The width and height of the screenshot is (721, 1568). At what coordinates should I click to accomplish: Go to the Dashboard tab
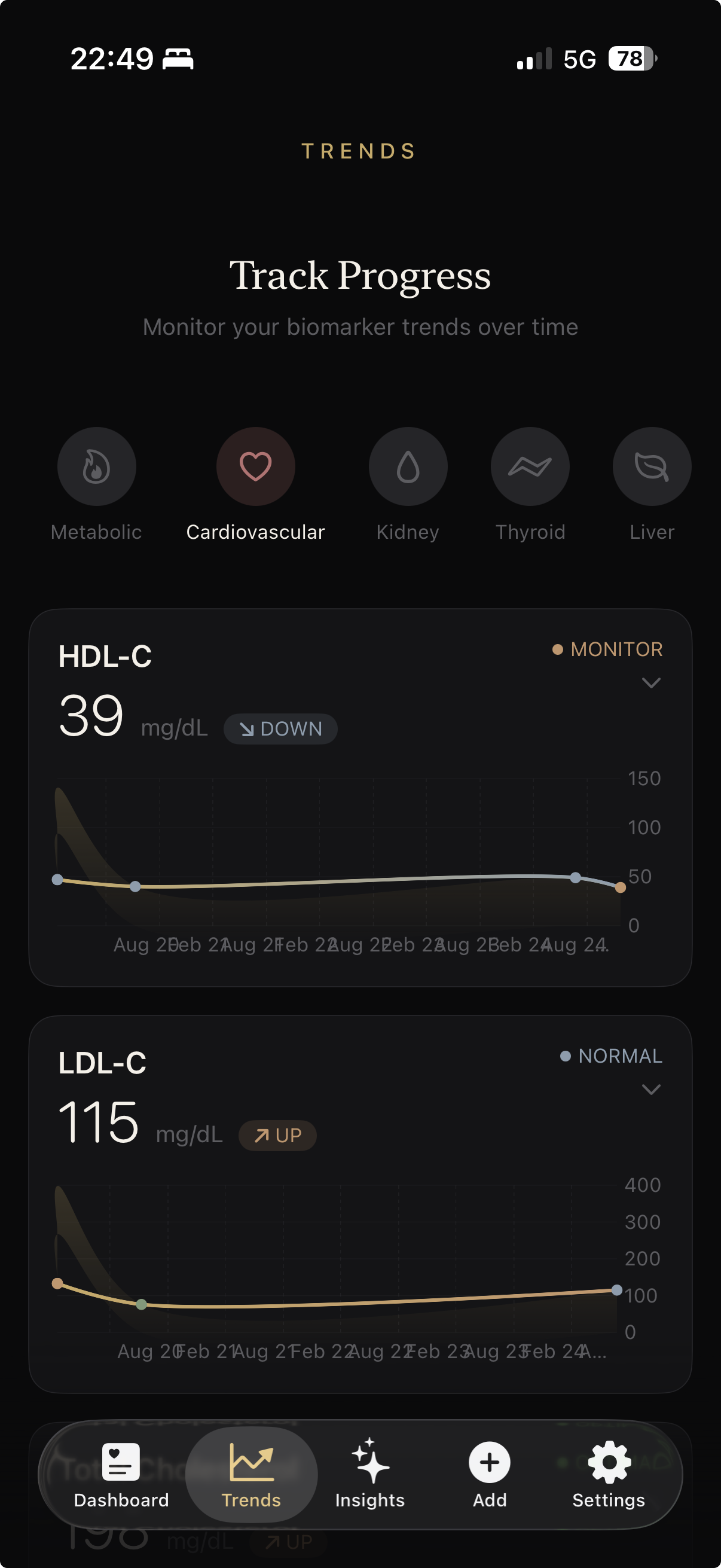pyautogui.click(x=121, y=1474)
